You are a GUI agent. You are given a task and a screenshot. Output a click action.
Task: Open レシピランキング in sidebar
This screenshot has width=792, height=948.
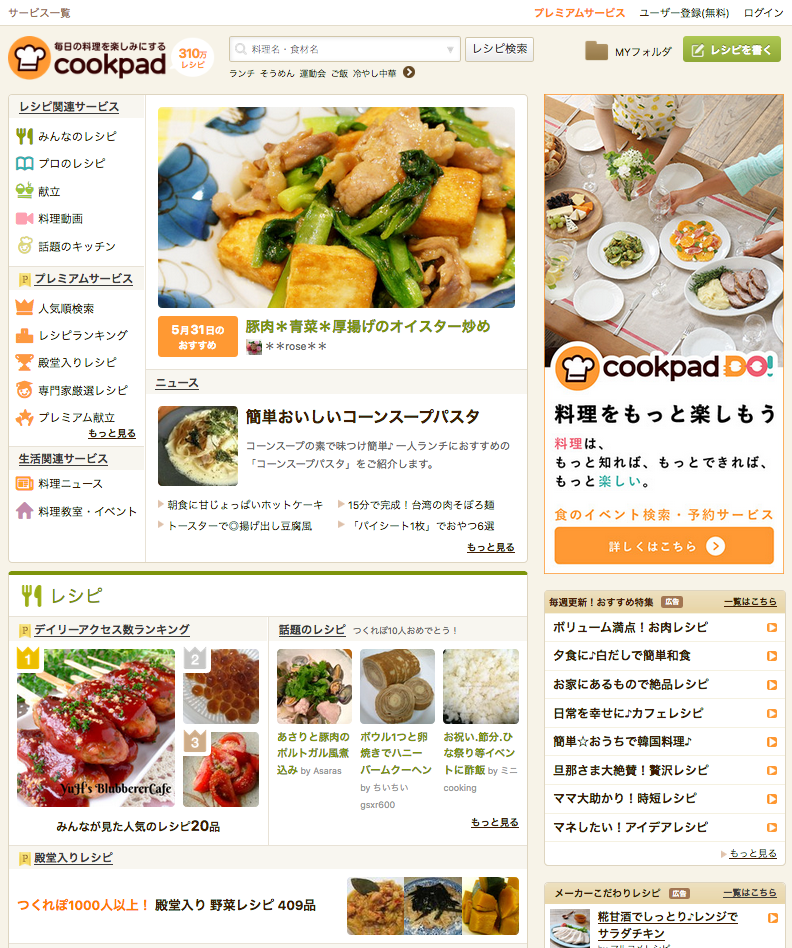tap(82, 335)
